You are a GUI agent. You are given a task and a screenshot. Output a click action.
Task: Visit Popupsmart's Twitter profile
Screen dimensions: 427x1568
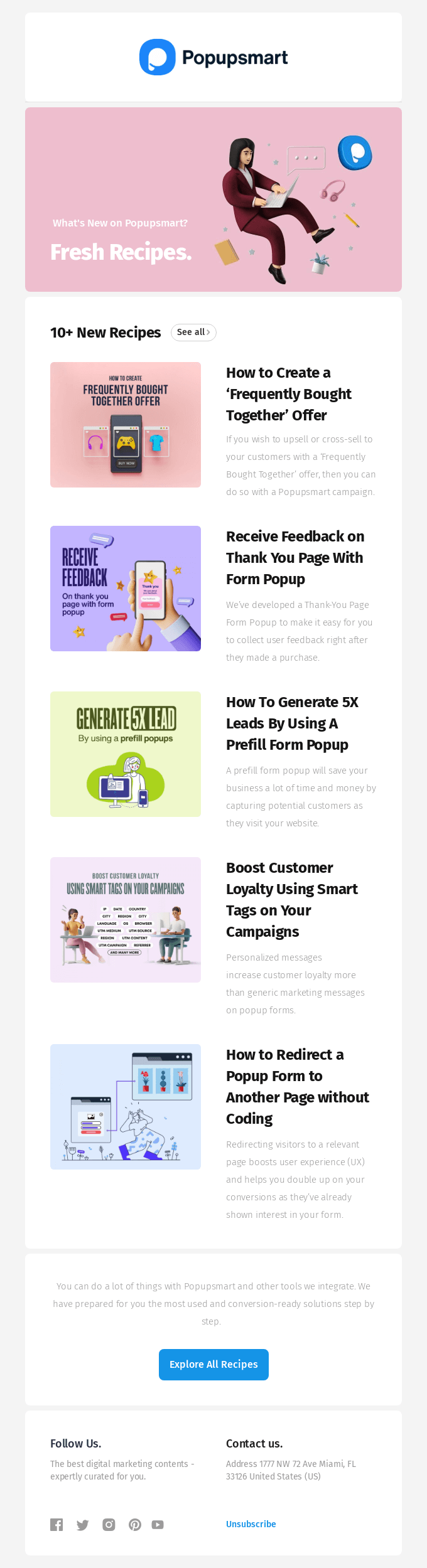(82, 1525)
